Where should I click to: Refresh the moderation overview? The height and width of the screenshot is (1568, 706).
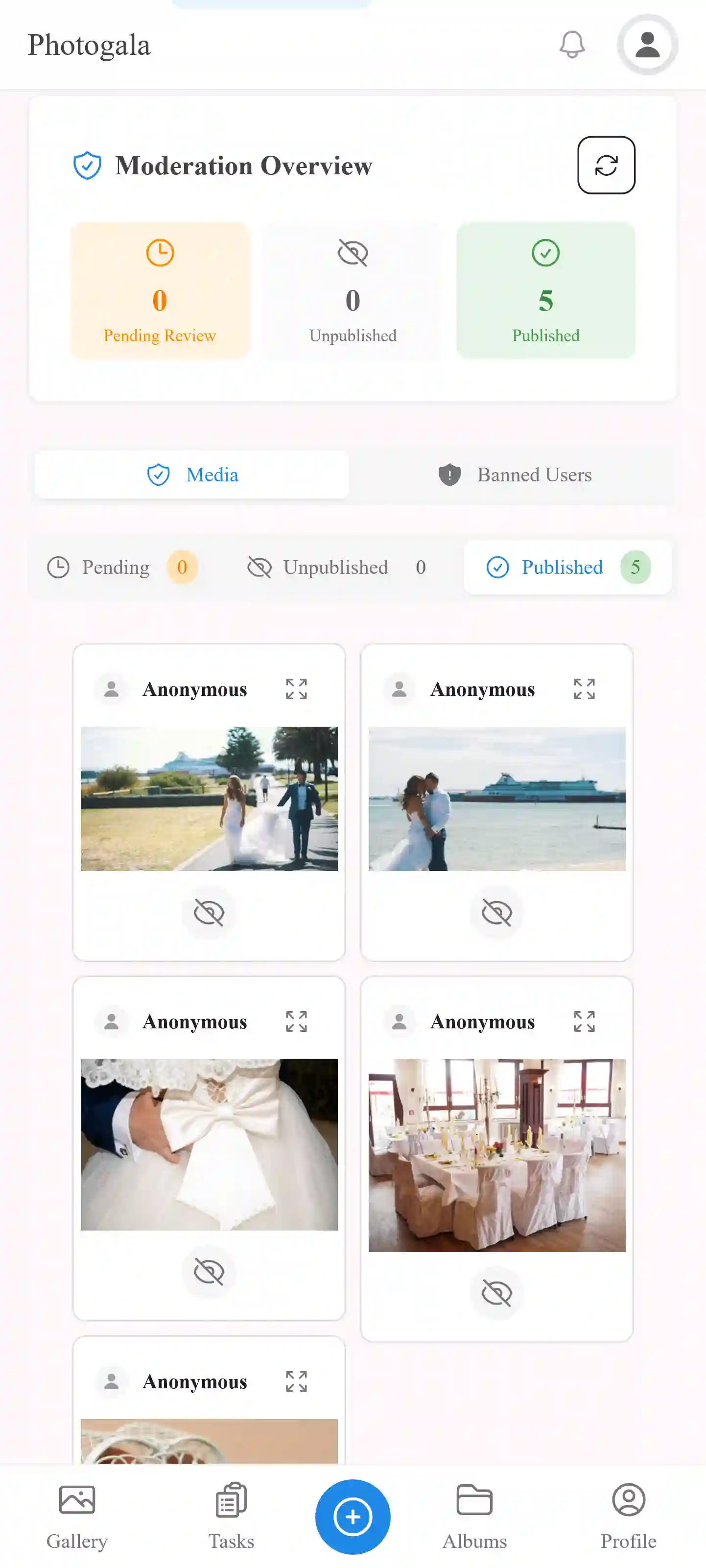tap(606, 165)
